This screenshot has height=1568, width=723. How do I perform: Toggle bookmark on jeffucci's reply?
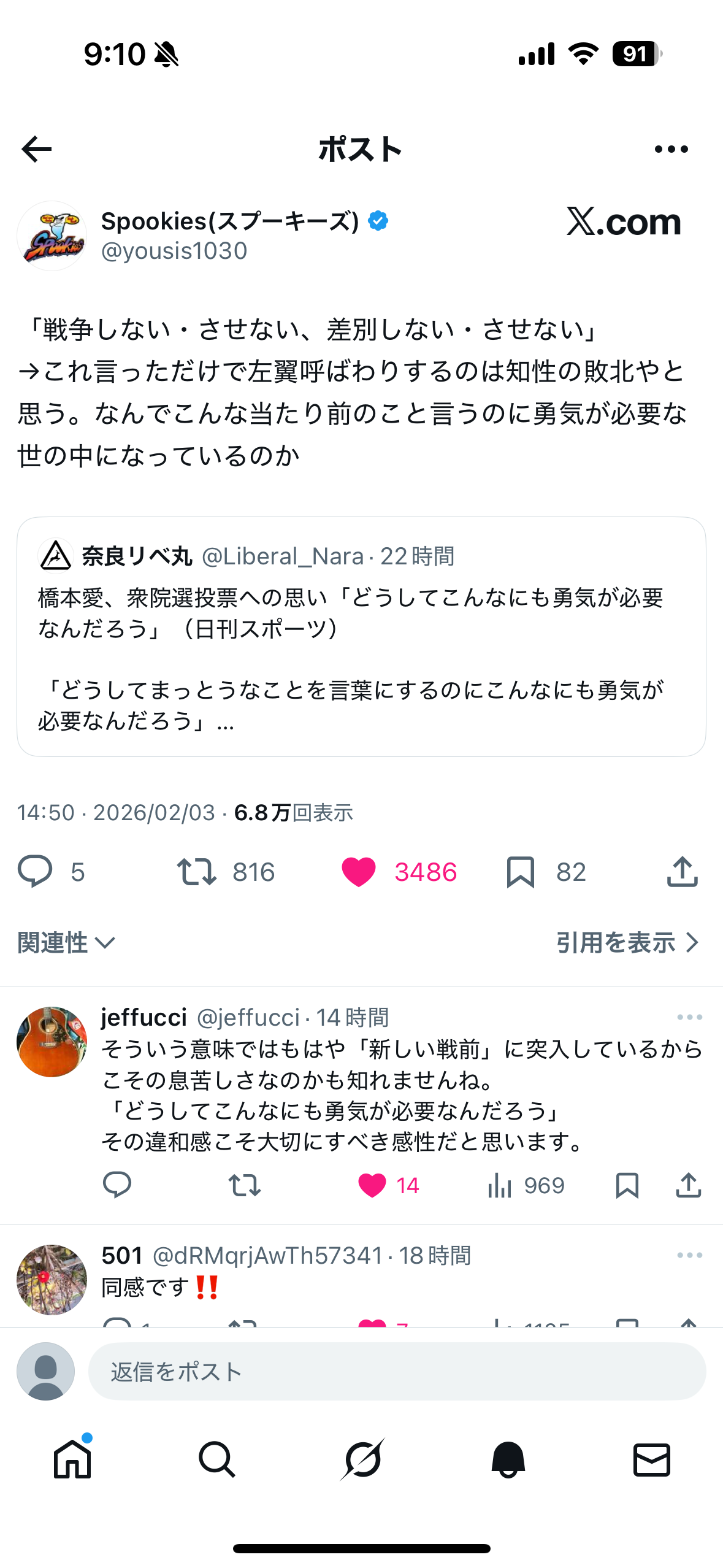pyautogui.click(x=628, y=1185)
